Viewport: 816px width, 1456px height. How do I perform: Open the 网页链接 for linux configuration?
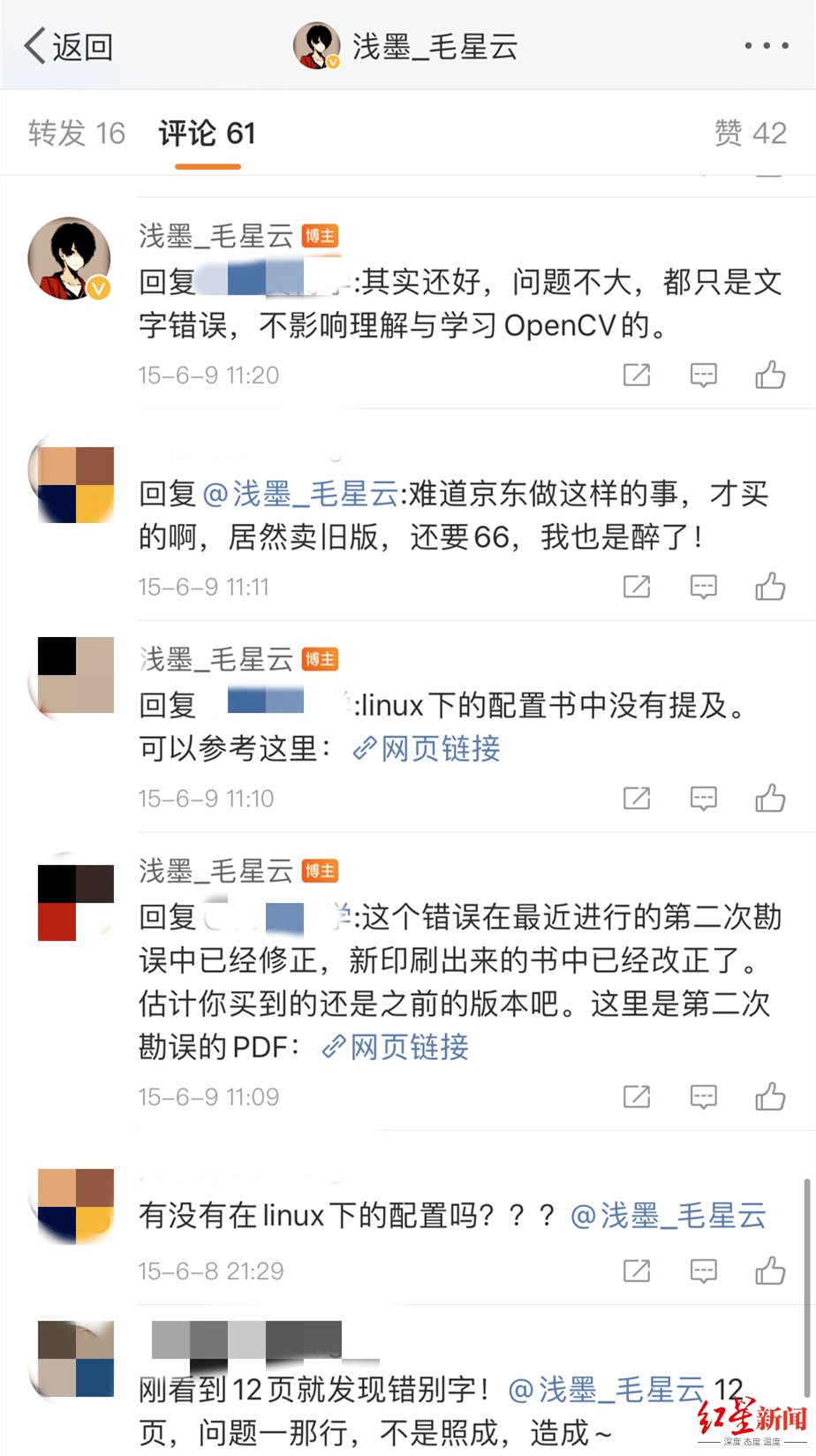point(427,749)
